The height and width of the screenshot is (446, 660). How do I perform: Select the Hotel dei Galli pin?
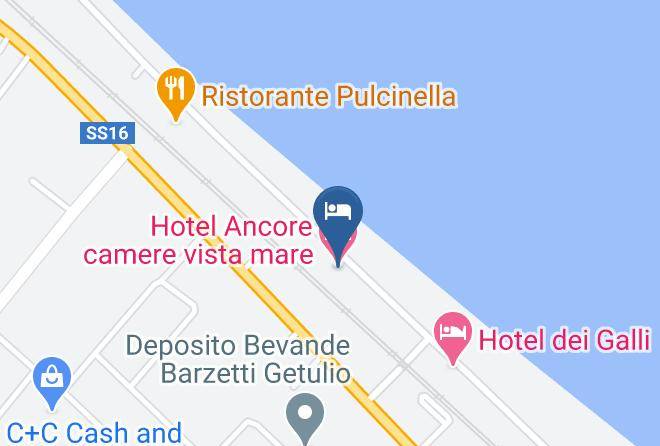tap(453, 337)
